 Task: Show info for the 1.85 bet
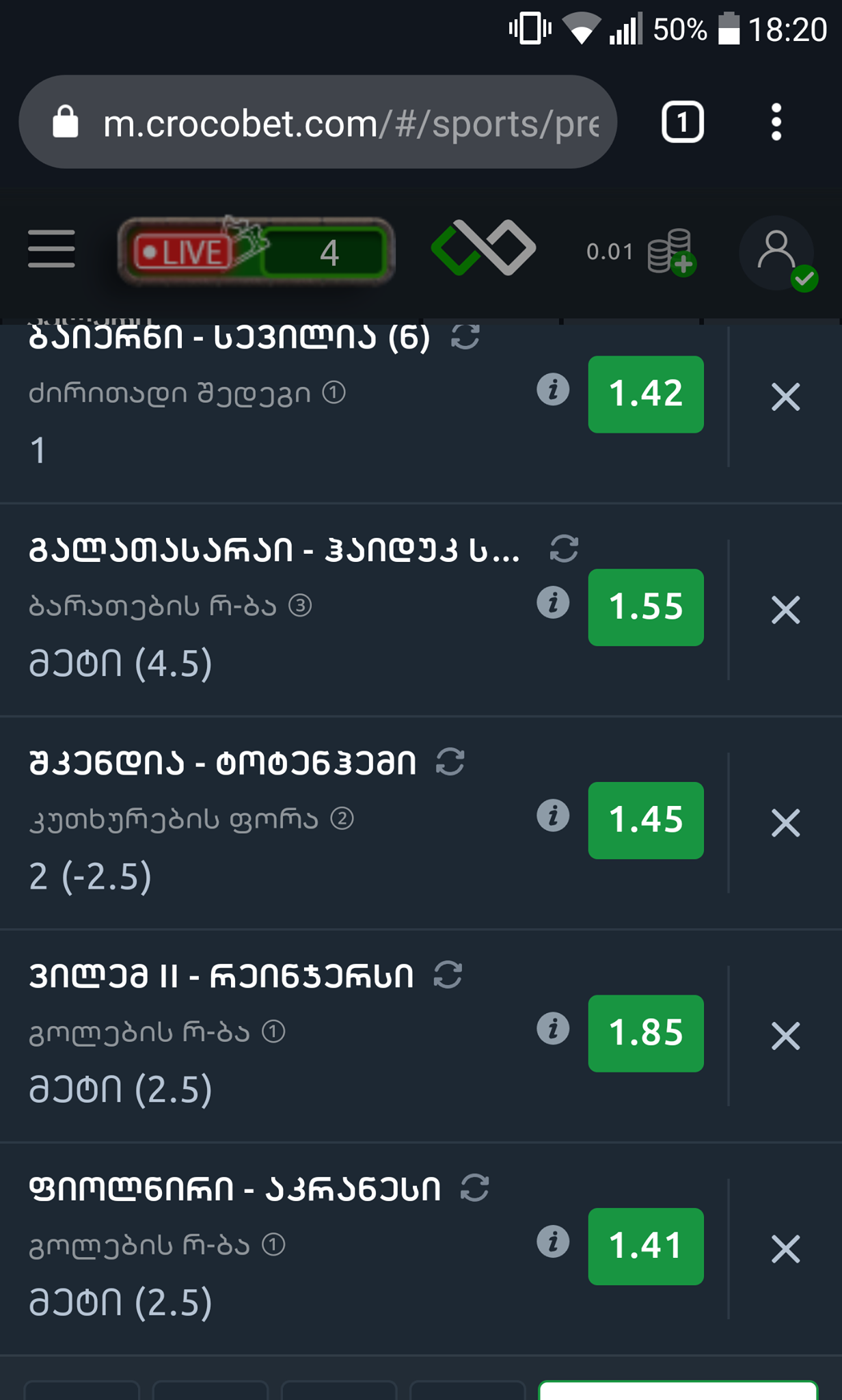pos(553,1029)
